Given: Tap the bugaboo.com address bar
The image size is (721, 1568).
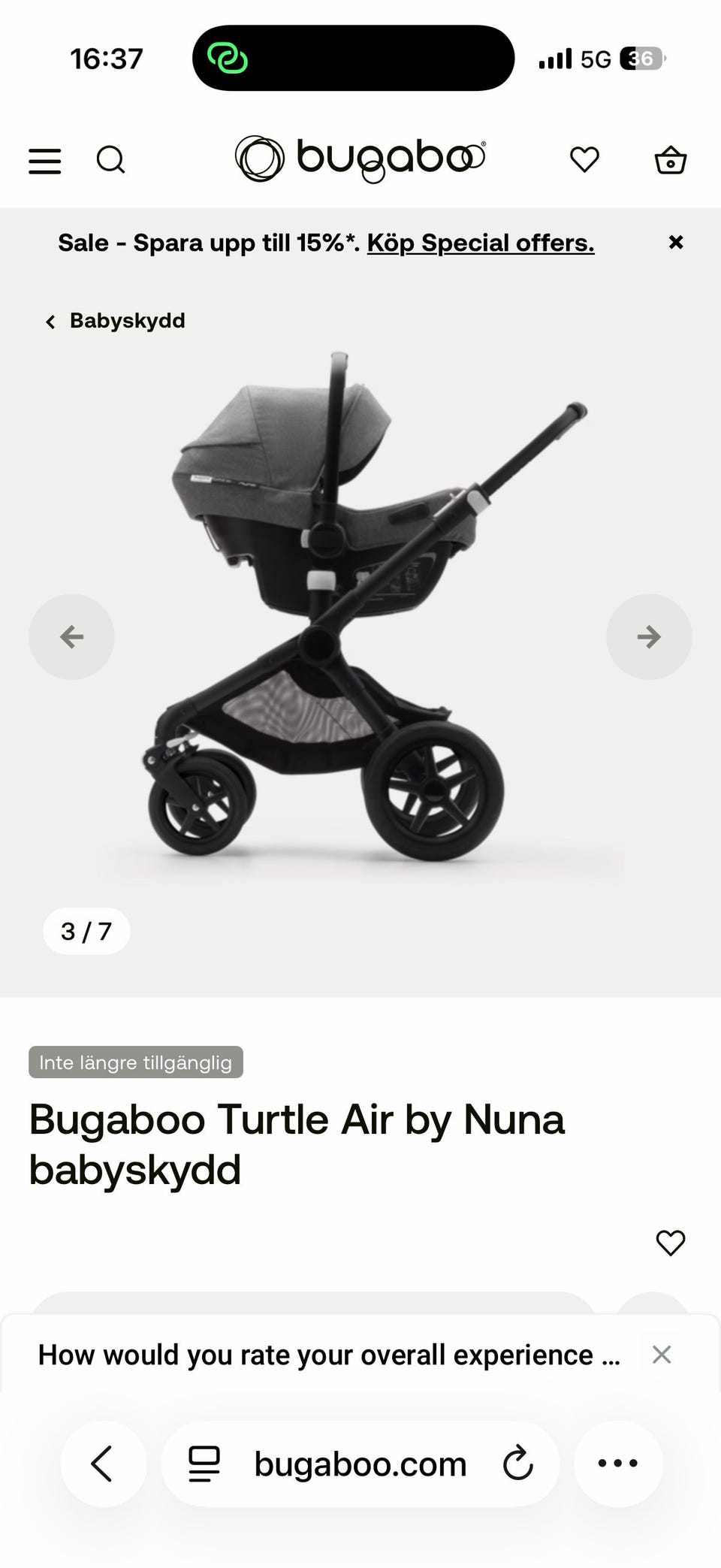Looking at the screenshot, I should tap(360, 1464).
